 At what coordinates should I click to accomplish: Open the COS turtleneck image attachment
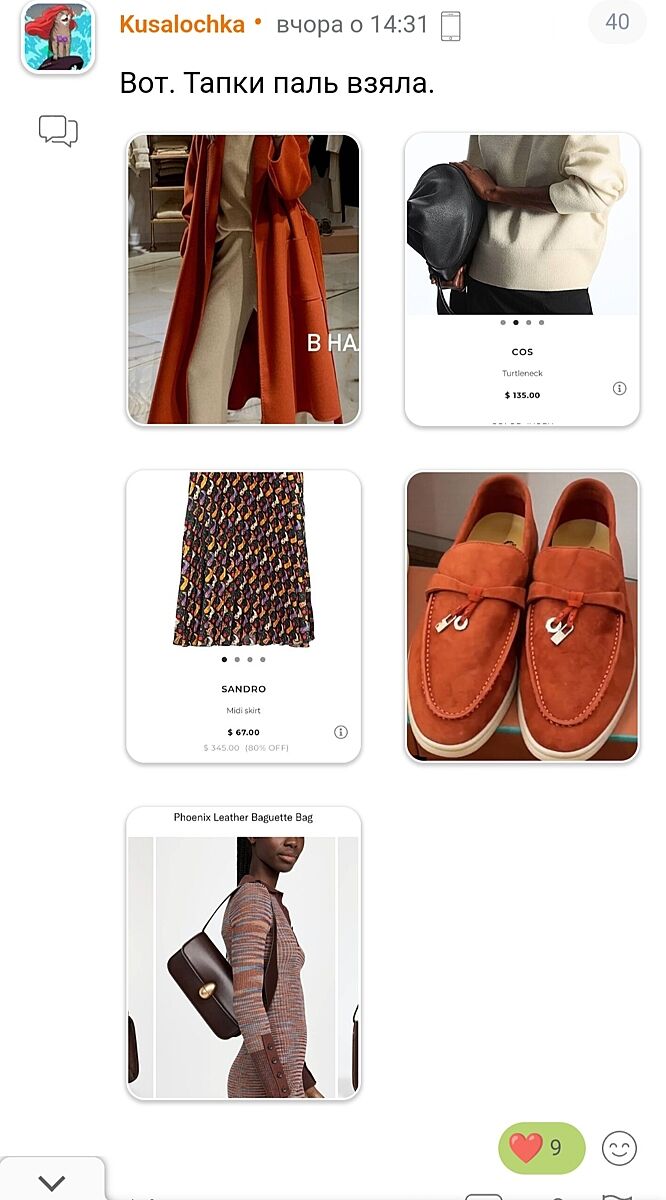[521, 279]
